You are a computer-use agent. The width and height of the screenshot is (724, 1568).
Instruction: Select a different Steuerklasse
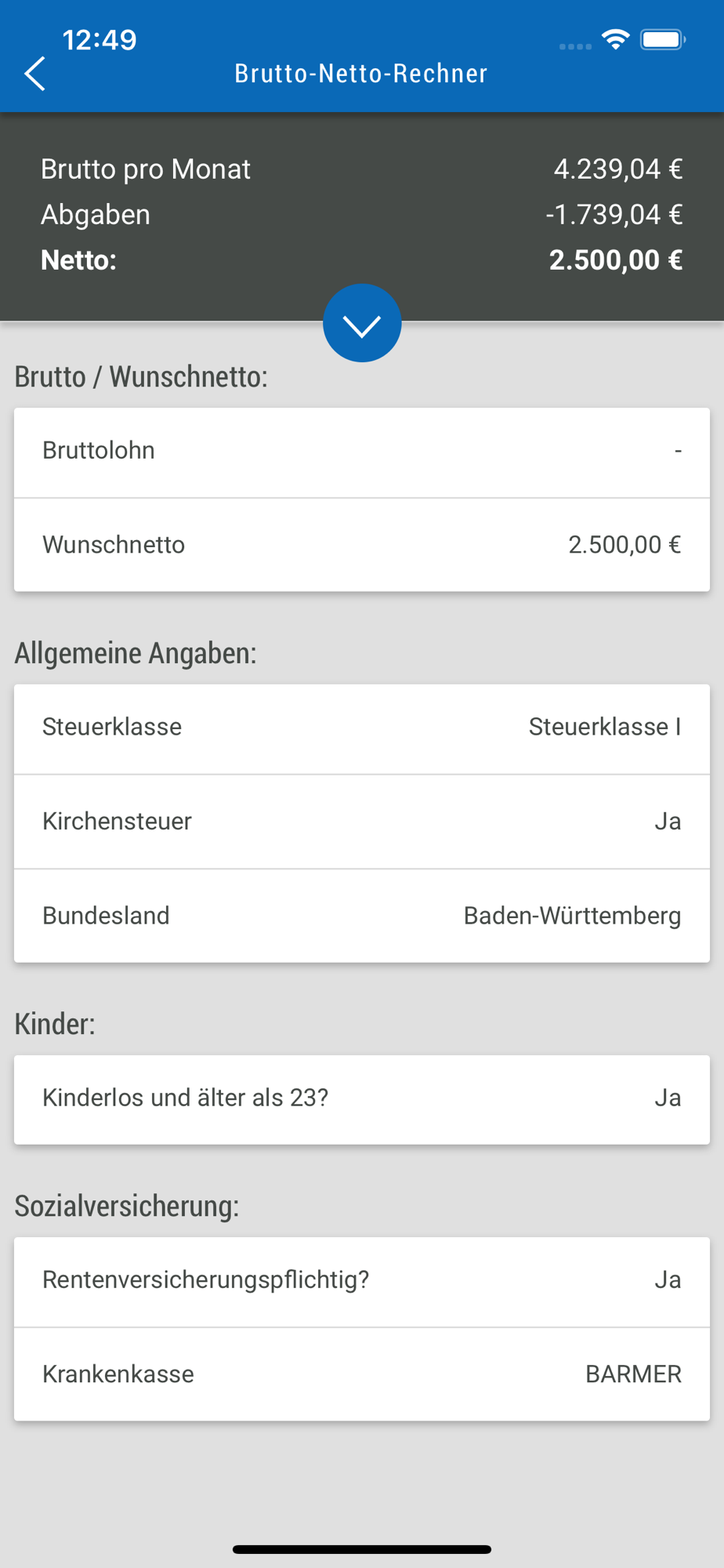[x=362, y=728]
